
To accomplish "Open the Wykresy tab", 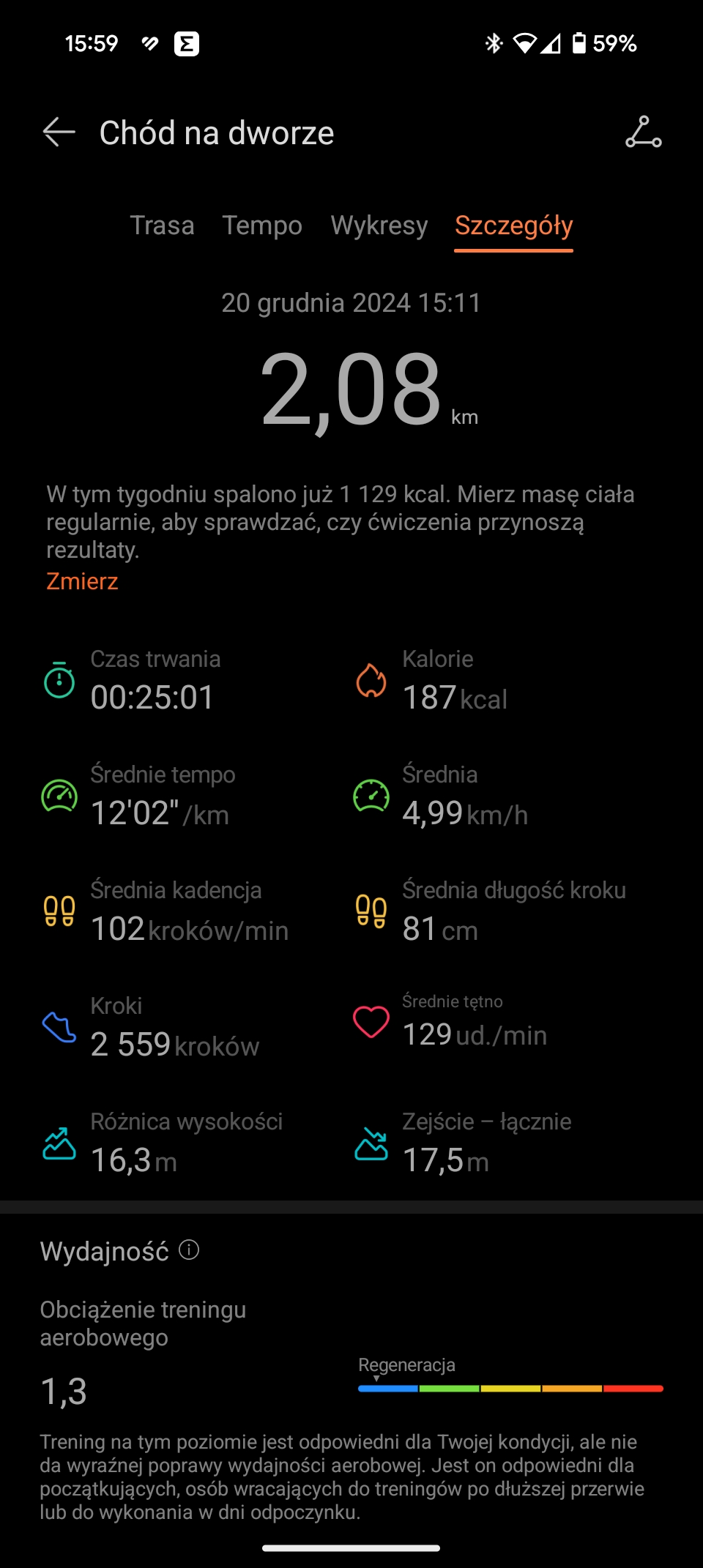I will (x=379, y=225).
